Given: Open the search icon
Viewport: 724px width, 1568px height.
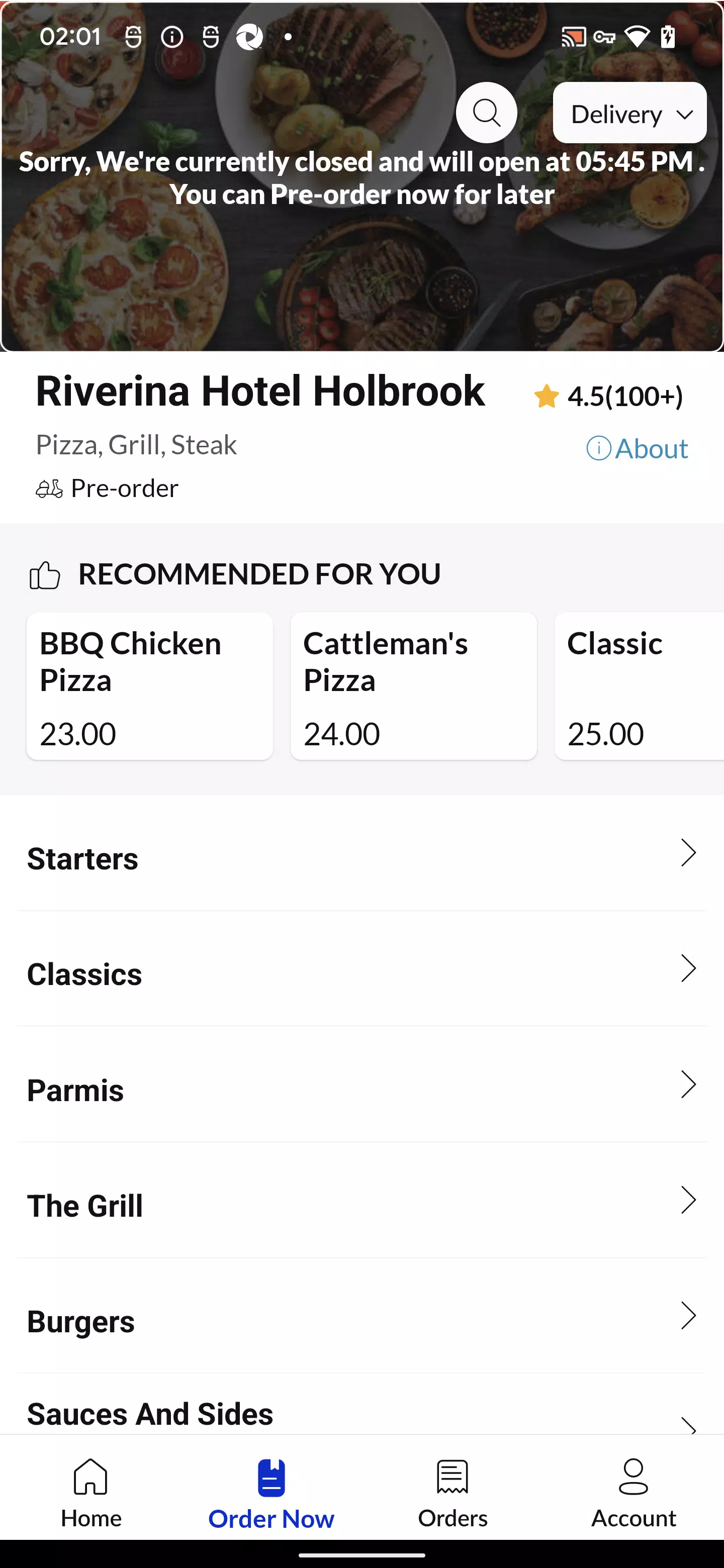Looking at the screenshot, I should coord(486,113).
